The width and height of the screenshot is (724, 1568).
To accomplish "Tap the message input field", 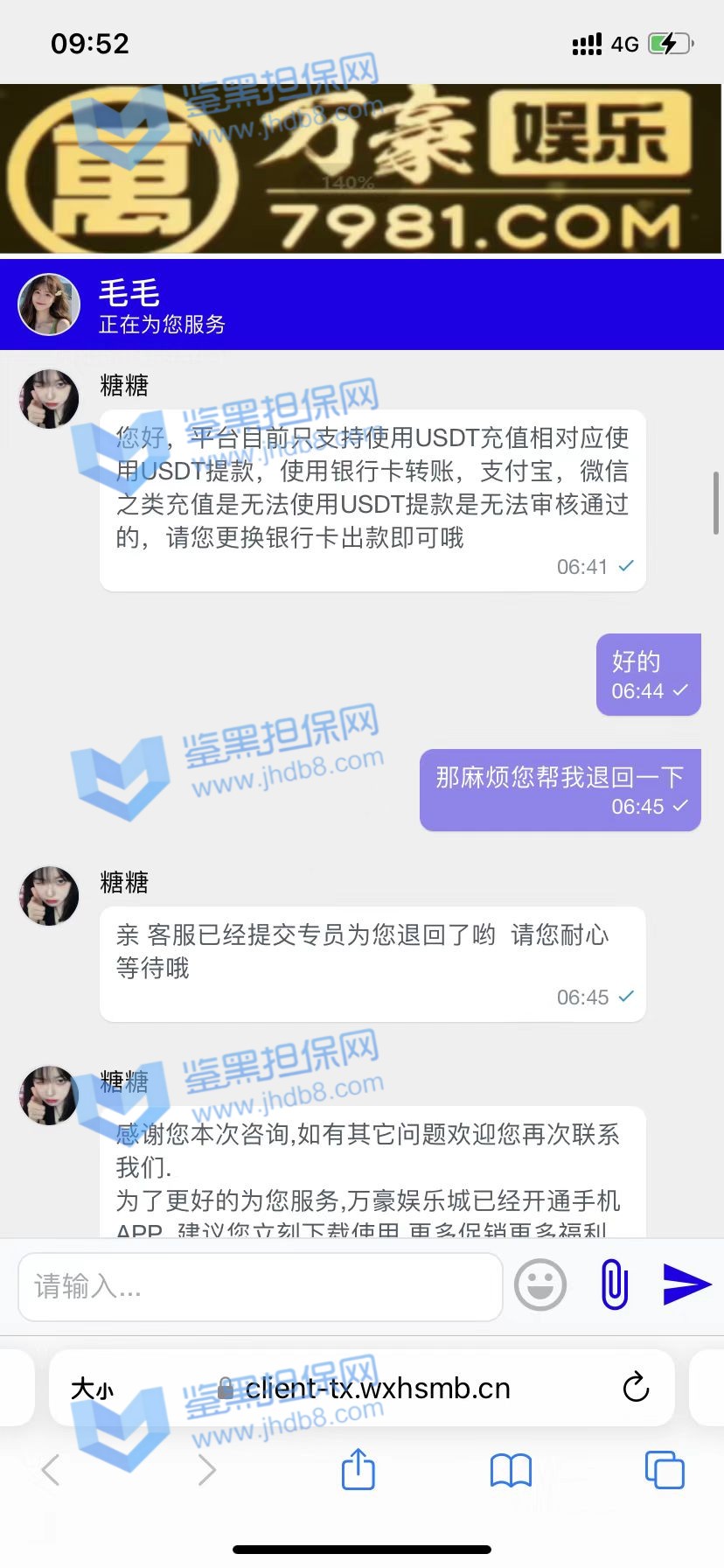I will point(260,1286).
